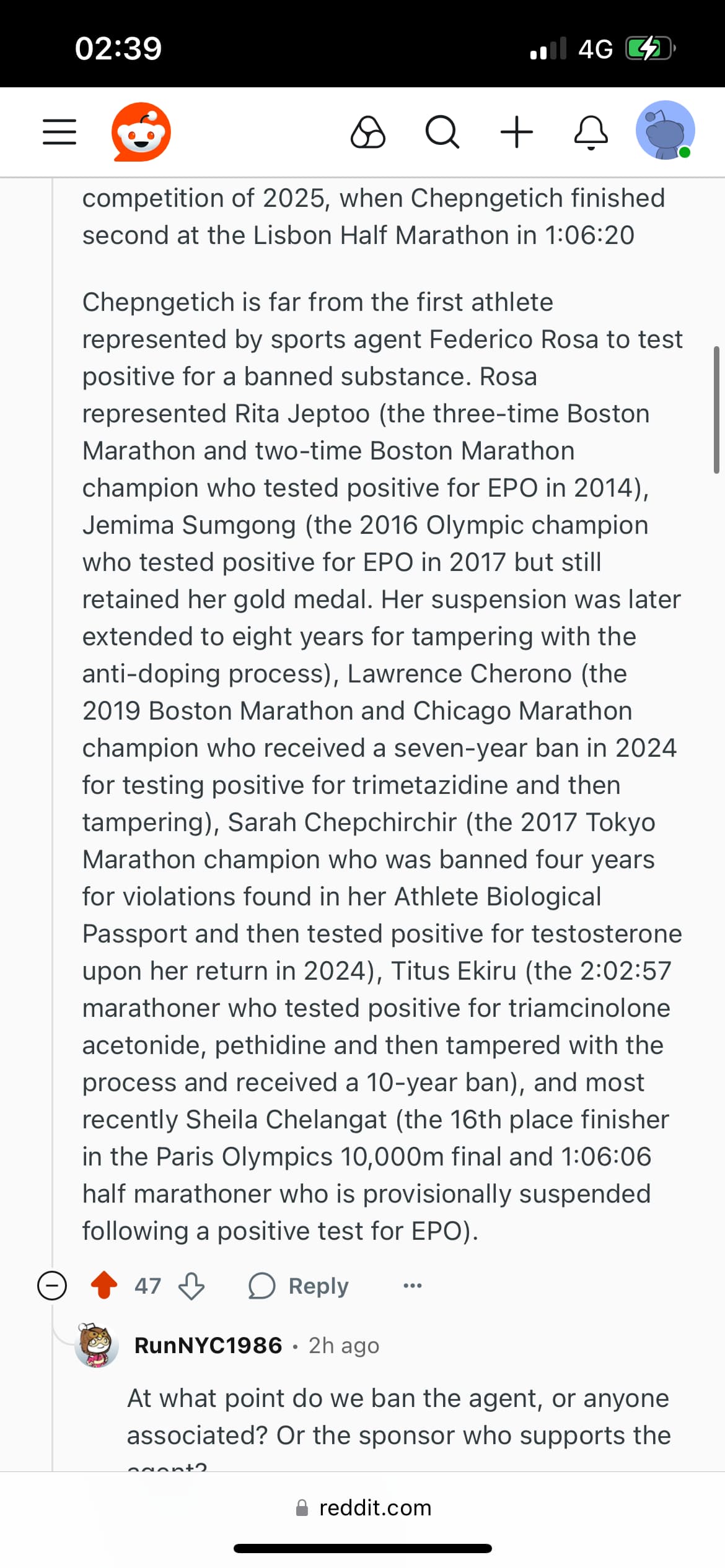The width and height of the screenshot is (725, 1568).
Task: Remove the upvote on the 47-point comment
Action: (104, 1285)
